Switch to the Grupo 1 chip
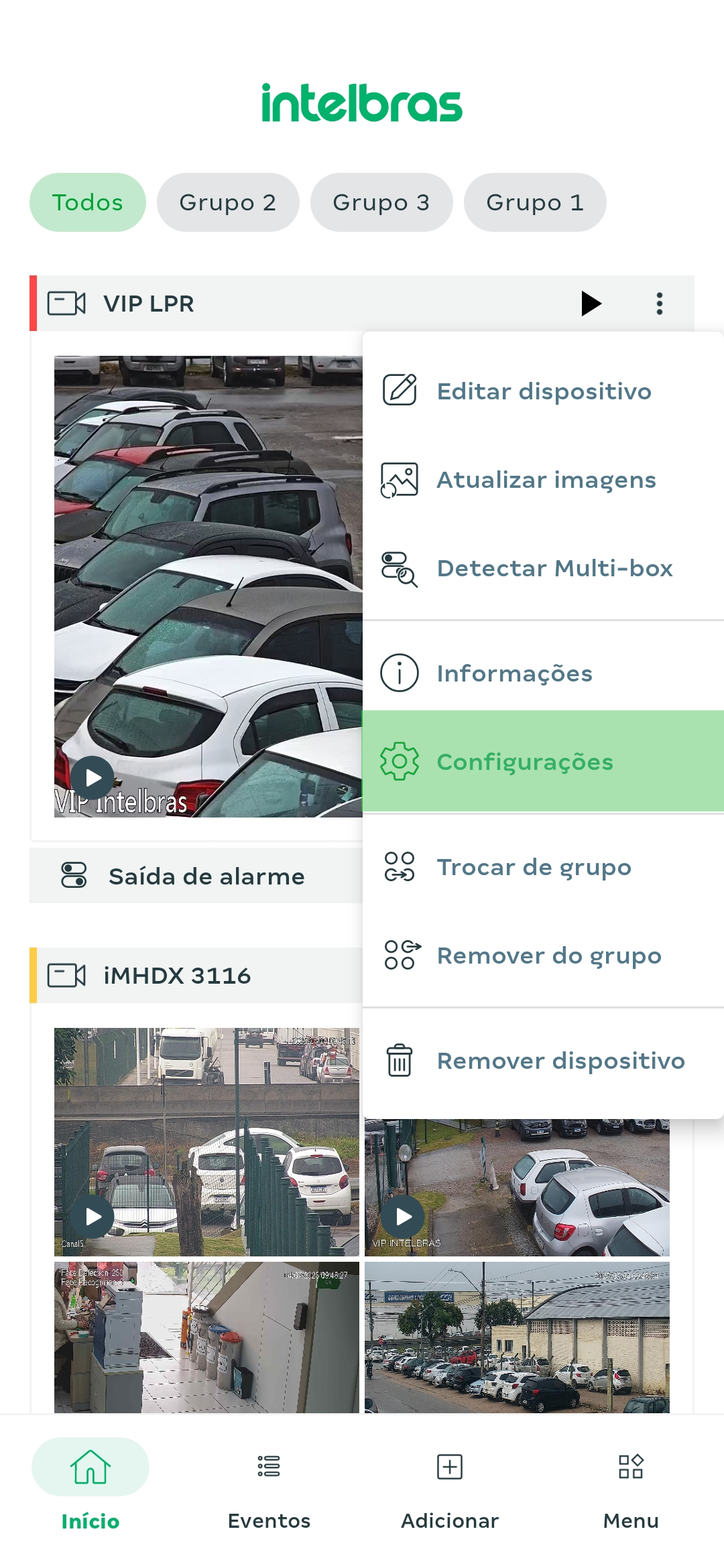 (x=535, y=202)
